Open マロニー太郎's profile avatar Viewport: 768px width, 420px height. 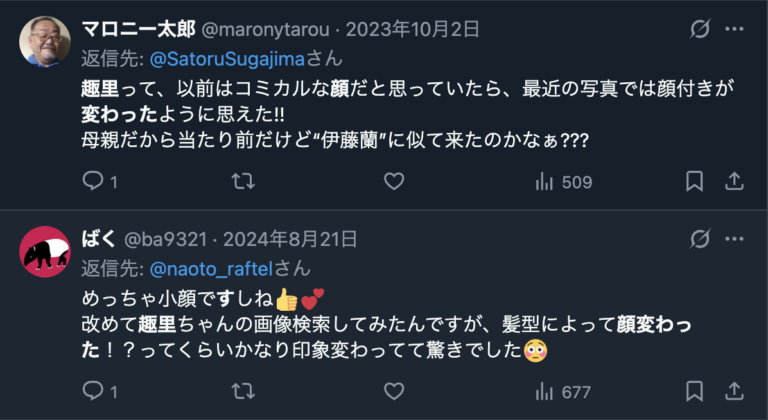(x=45, y=42)
